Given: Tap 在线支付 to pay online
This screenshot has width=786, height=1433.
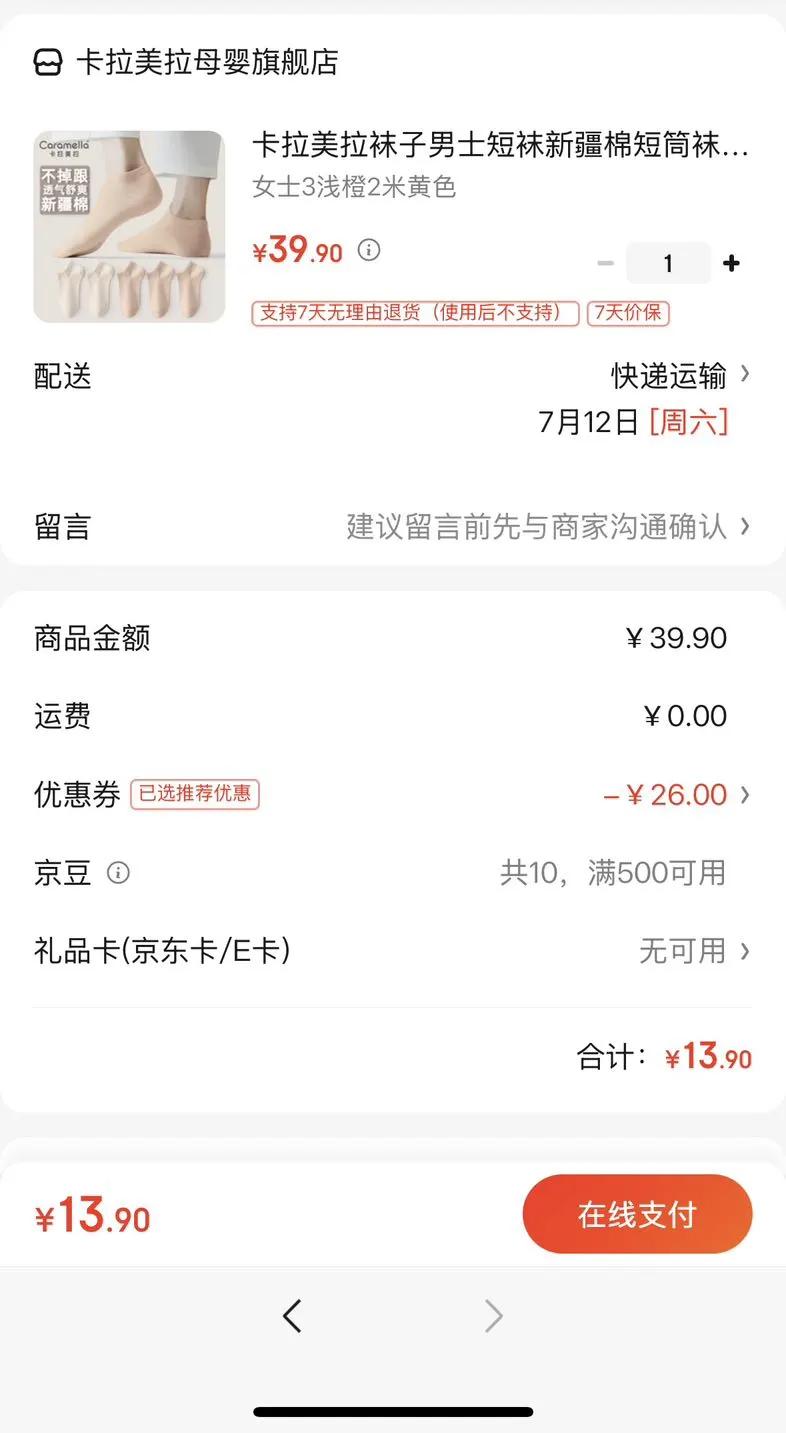Looking at the screenshot, I should [637, 1215].
